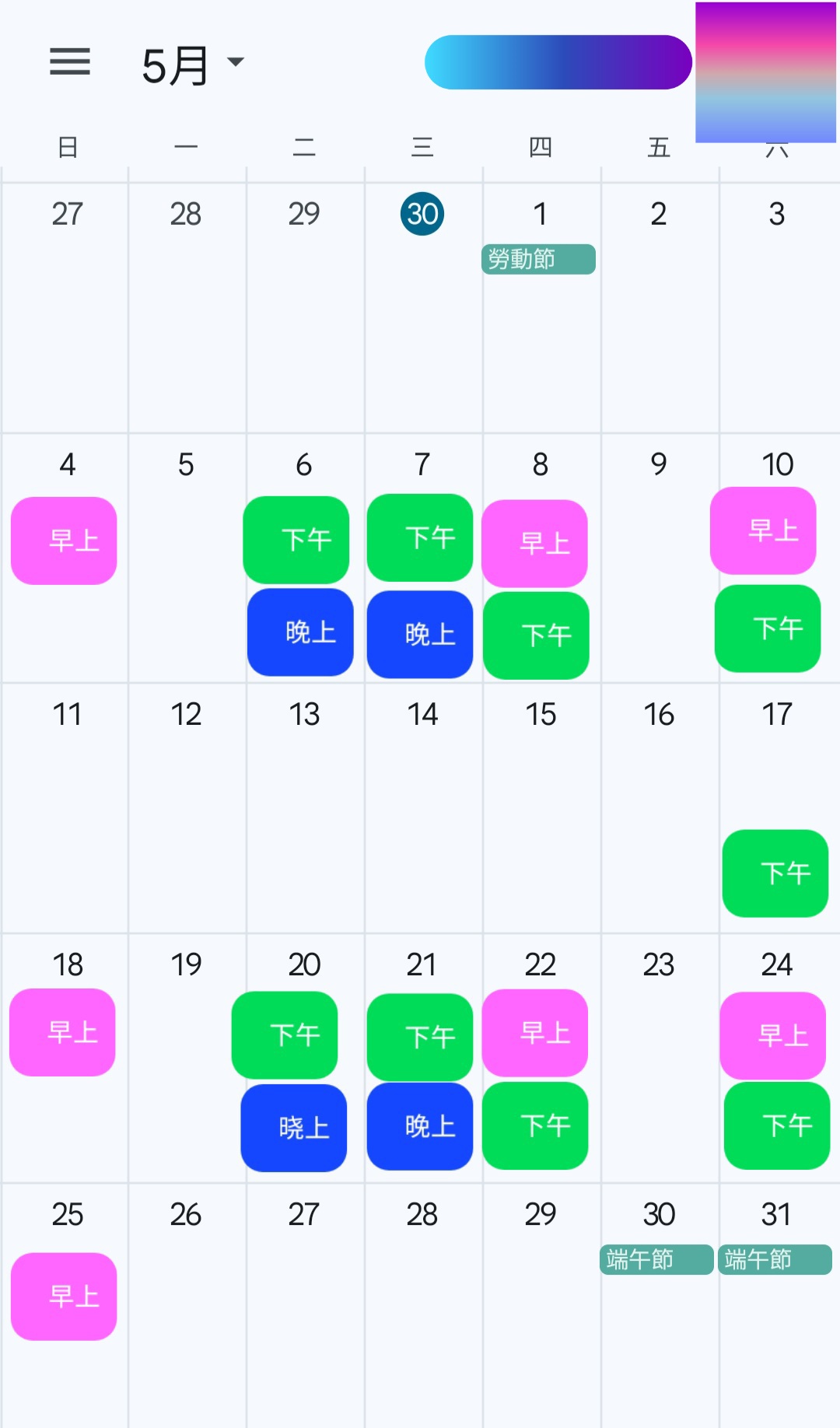Open the 早上 event on May 24
This screenshot has height=1428, width=840.
coord(773,1035)
